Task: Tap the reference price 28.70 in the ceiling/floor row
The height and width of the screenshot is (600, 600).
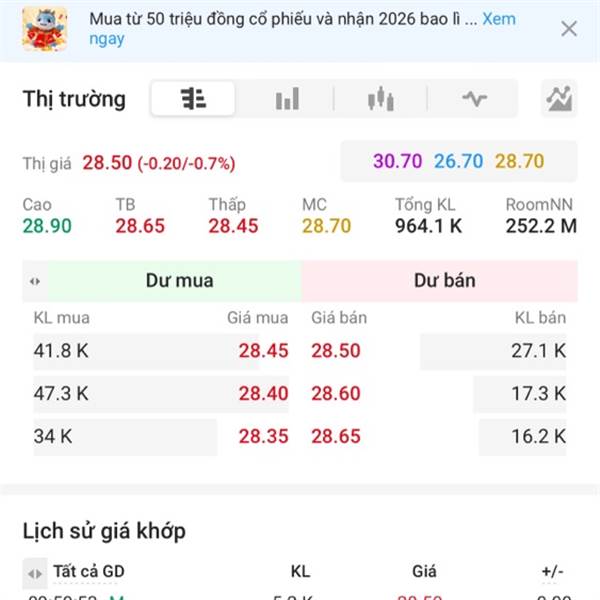Action: pyautogui.click(x=519, y=161)
